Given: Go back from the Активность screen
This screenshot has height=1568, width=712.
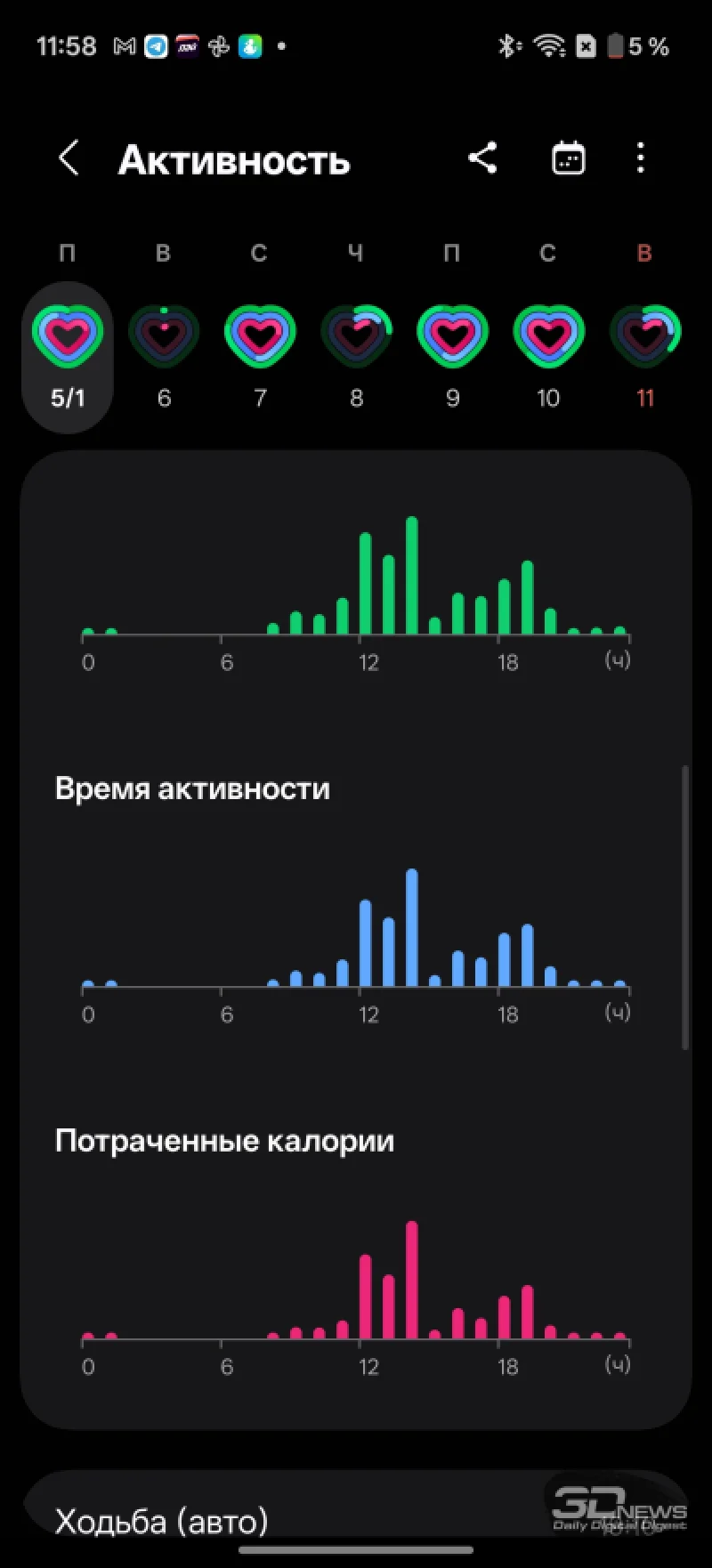Looking at the screenshot, I should (69, 159).
